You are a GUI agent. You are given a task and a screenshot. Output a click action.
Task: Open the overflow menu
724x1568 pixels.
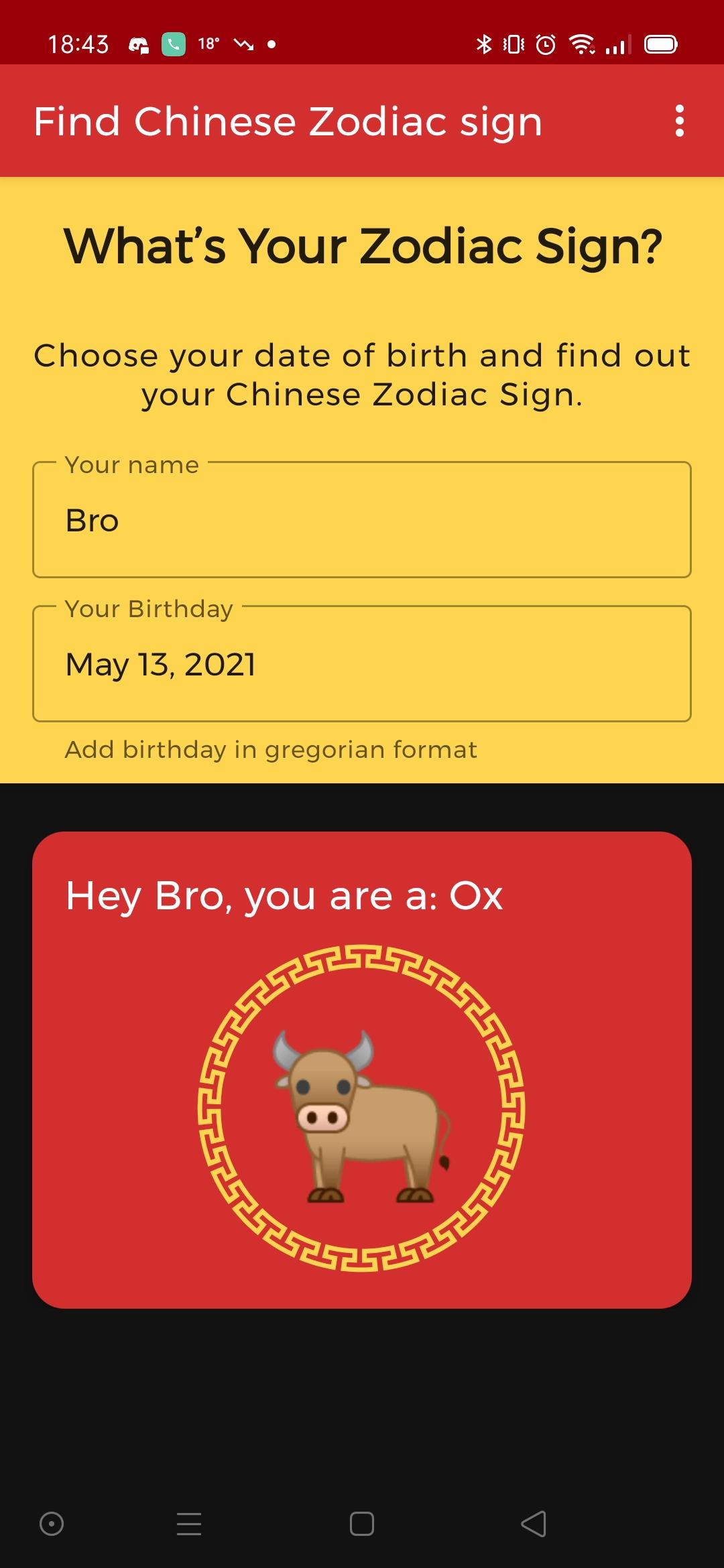[679, 121]
